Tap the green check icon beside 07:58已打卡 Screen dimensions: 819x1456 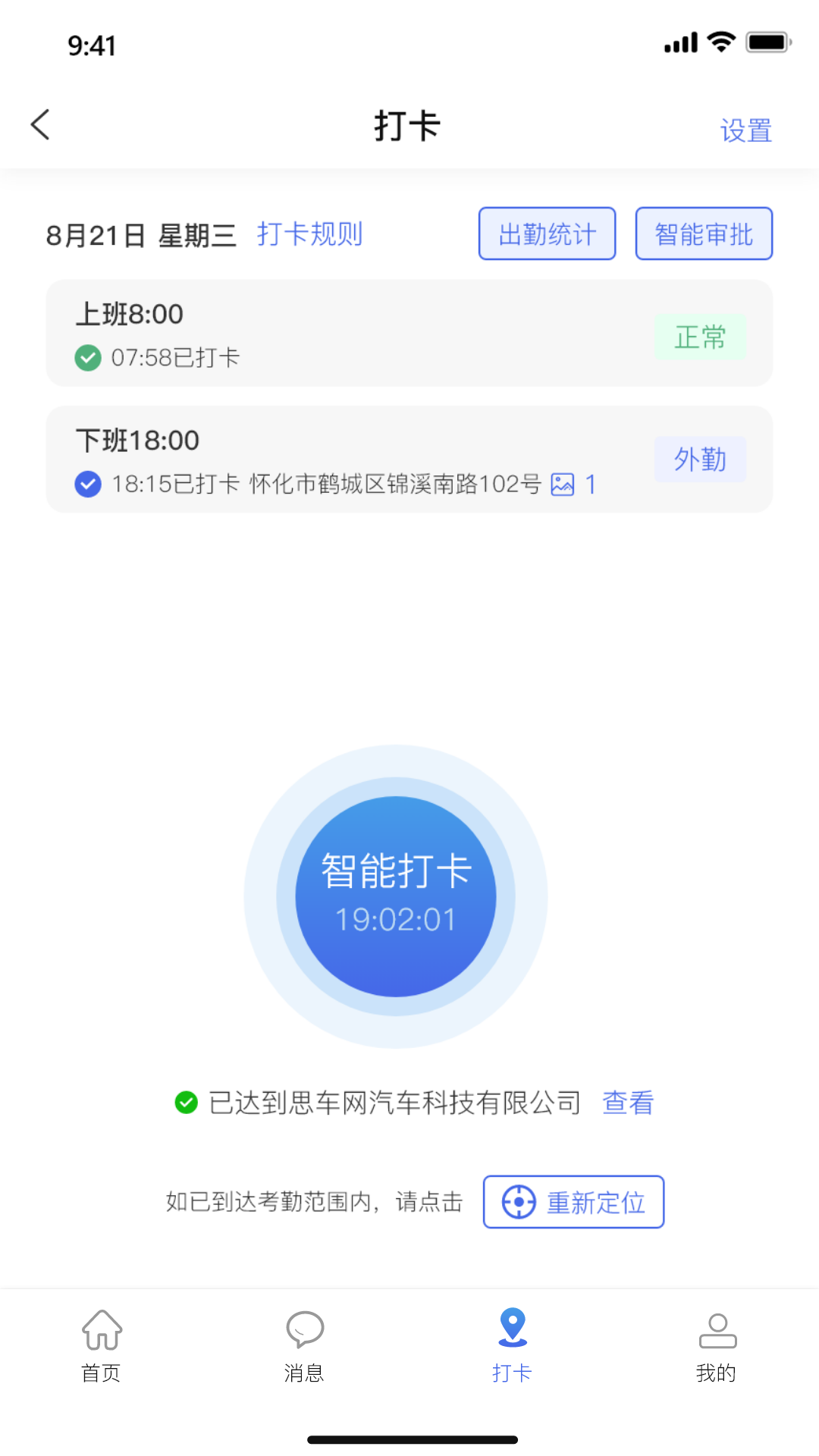(88, 357)
